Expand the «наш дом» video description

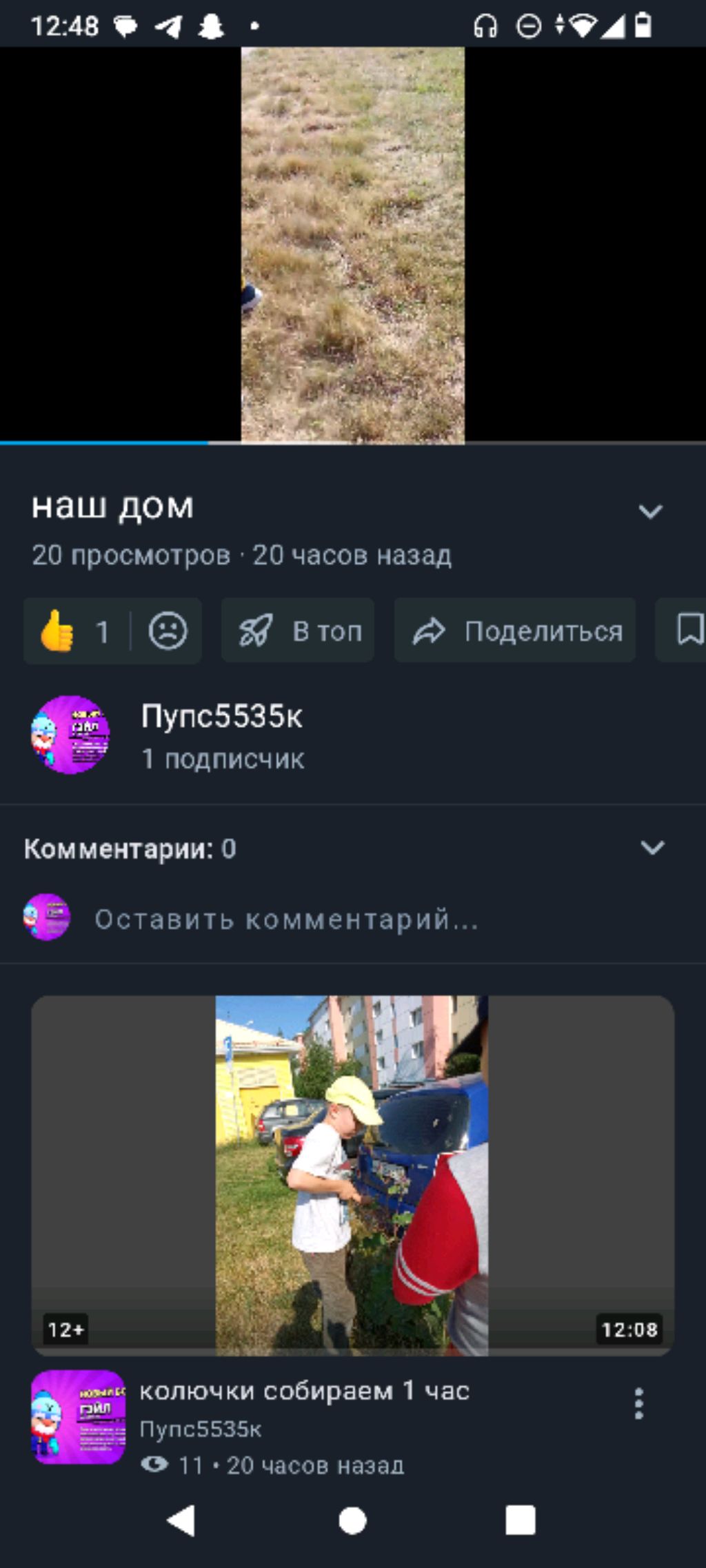(650, 511)
